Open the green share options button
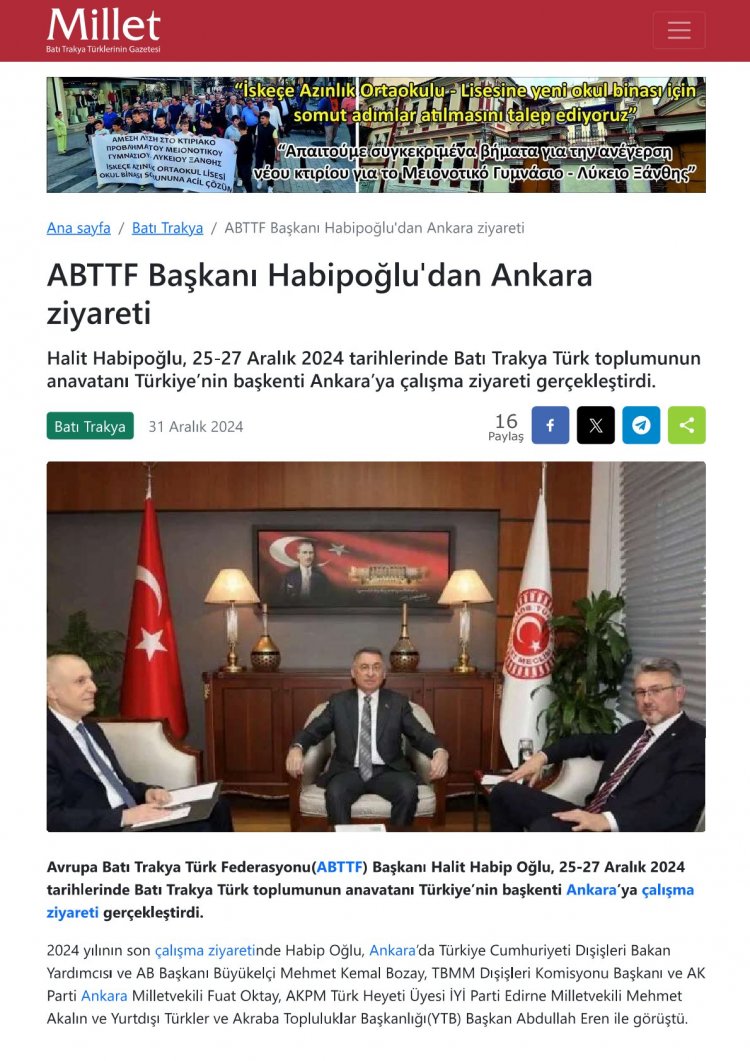 (x=687, y=425)
